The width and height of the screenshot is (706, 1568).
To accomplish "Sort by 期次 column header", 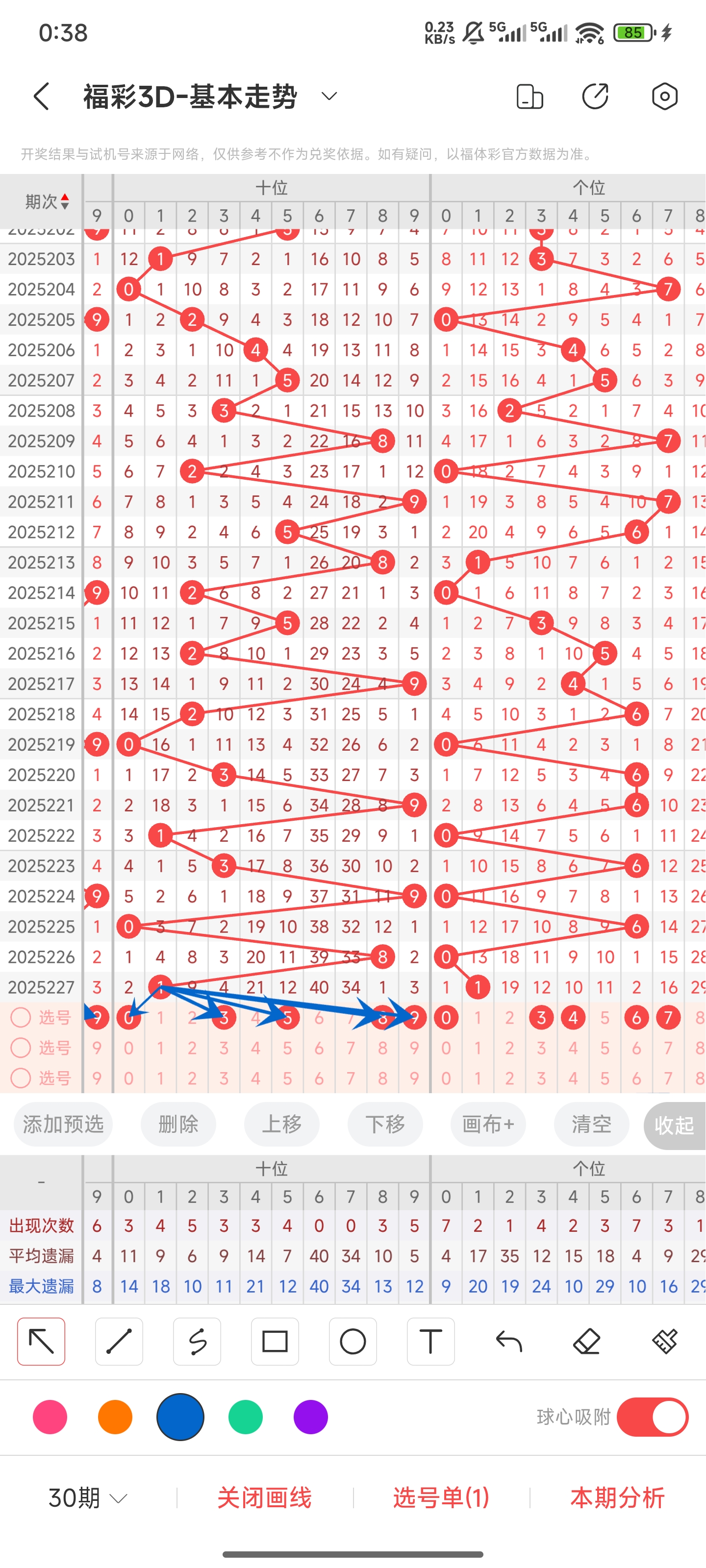I will [x=47, y=201].
